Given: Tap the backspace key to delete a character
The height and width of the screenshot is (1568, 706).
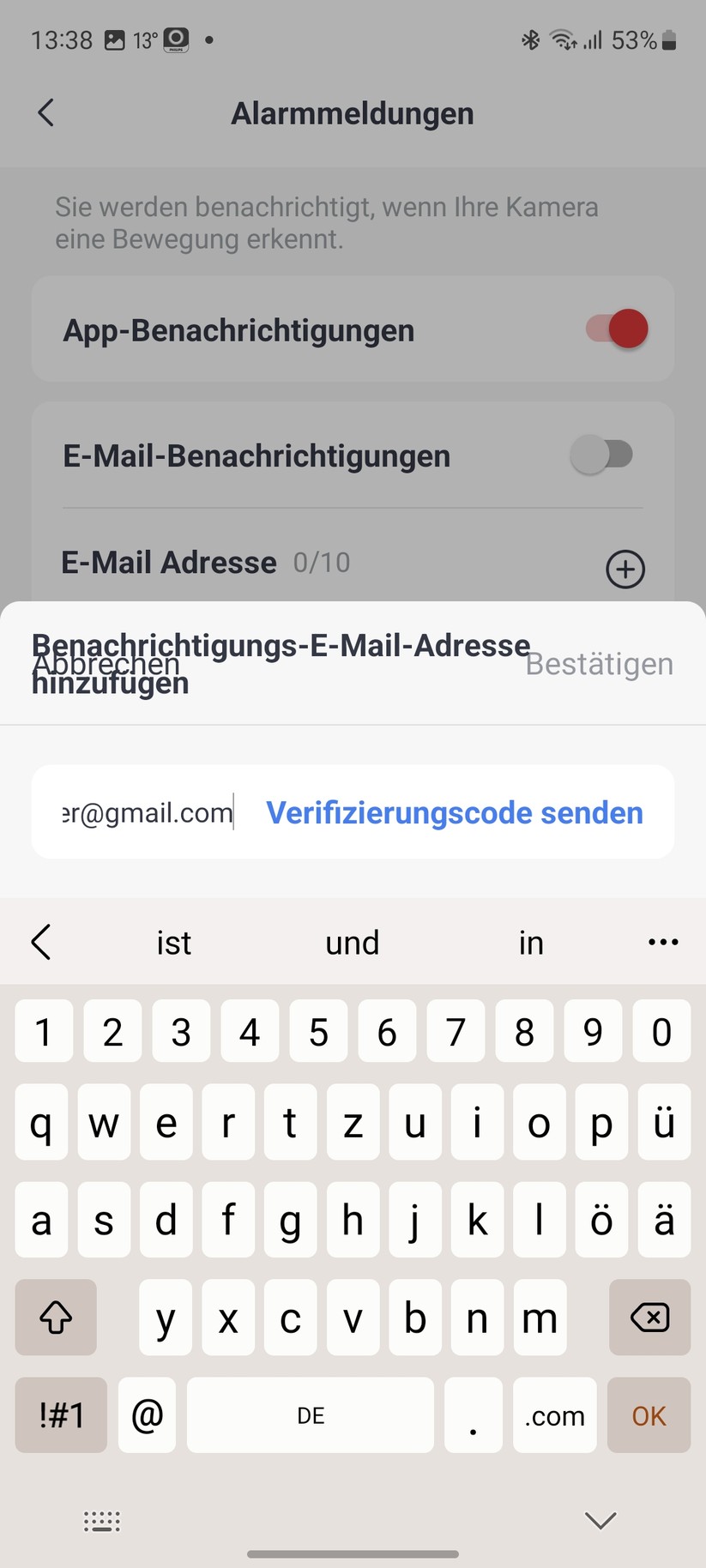Looking at the screenshot, I should (x=649, y=1318).
